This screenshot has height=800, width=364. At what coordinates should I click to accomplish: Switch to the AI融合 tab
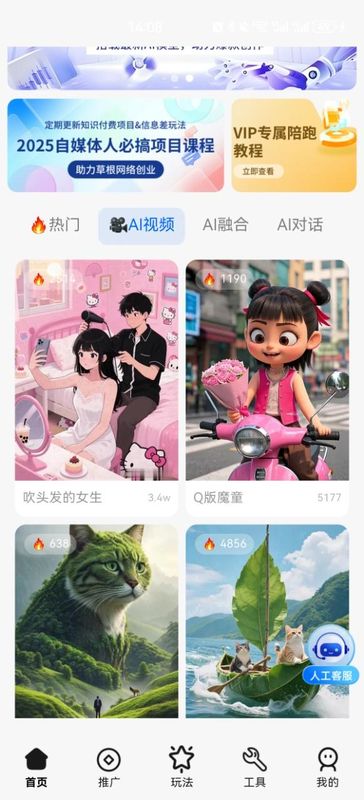pyautogui.click(x=225, y=224)
